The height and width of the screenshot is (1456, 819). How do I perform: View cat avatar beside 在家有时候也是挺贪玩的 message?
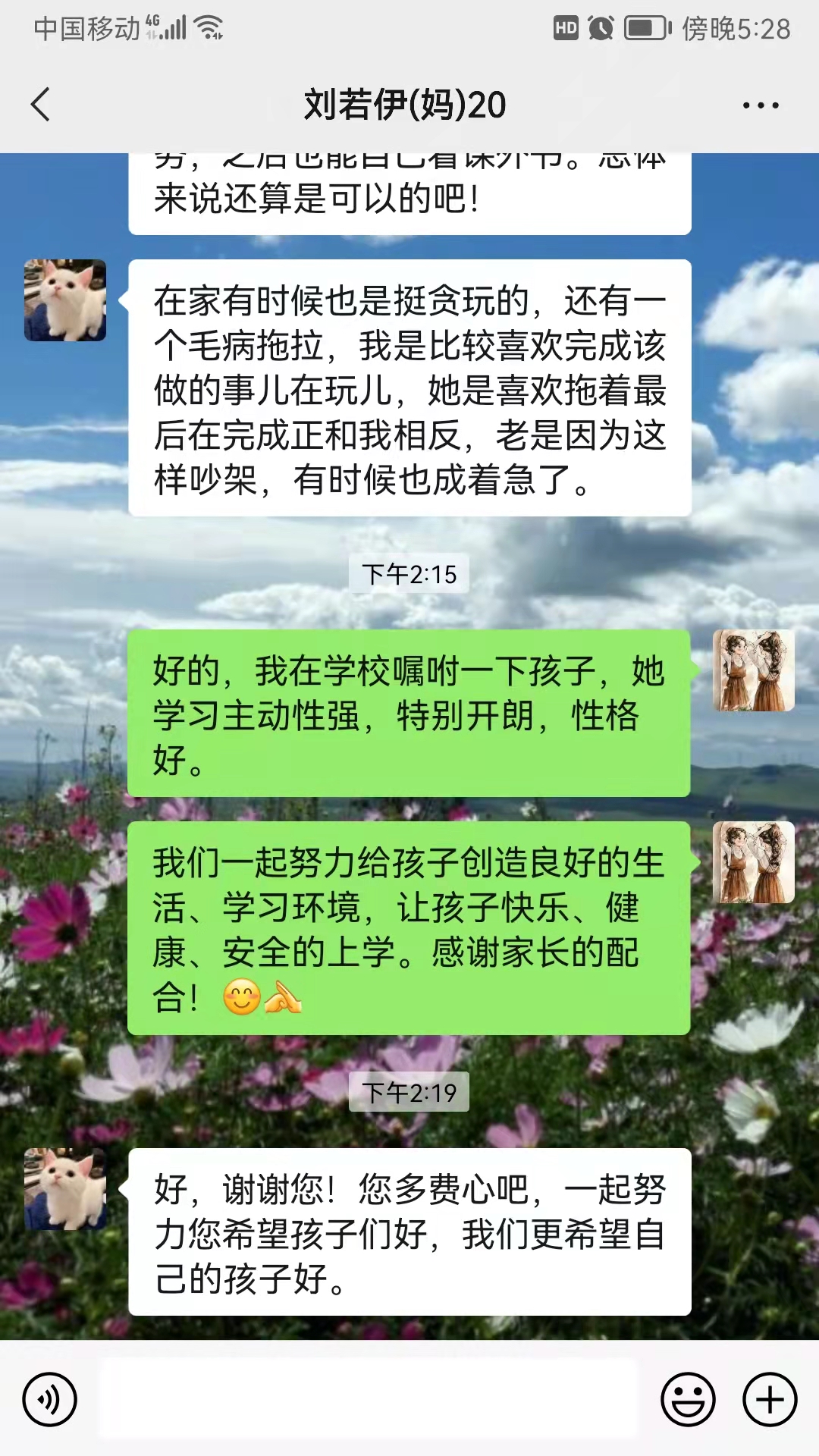click(x=65, y=300)
